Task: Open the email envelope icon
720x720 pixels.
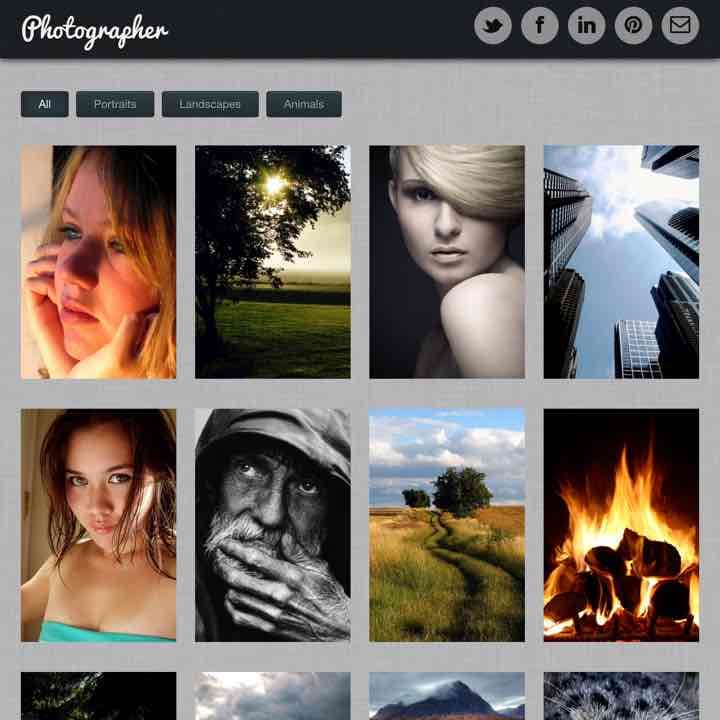Action: pos(680,26)
